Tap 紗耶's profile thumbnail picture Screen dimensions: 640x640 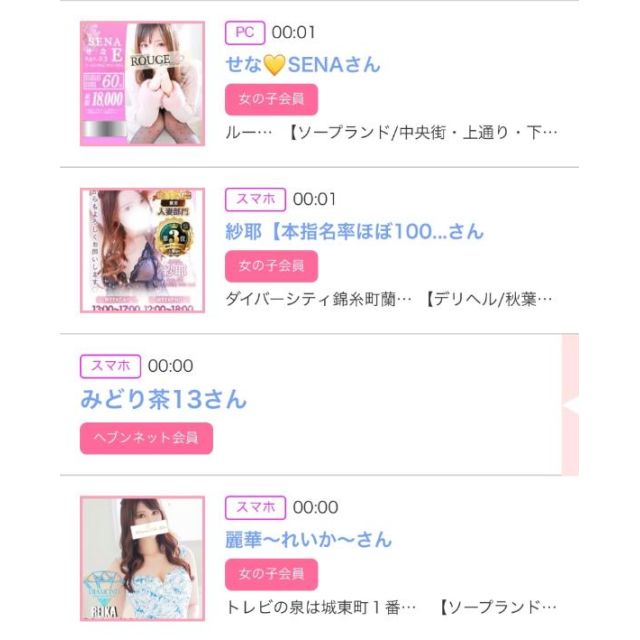click(x=142, y=250)
